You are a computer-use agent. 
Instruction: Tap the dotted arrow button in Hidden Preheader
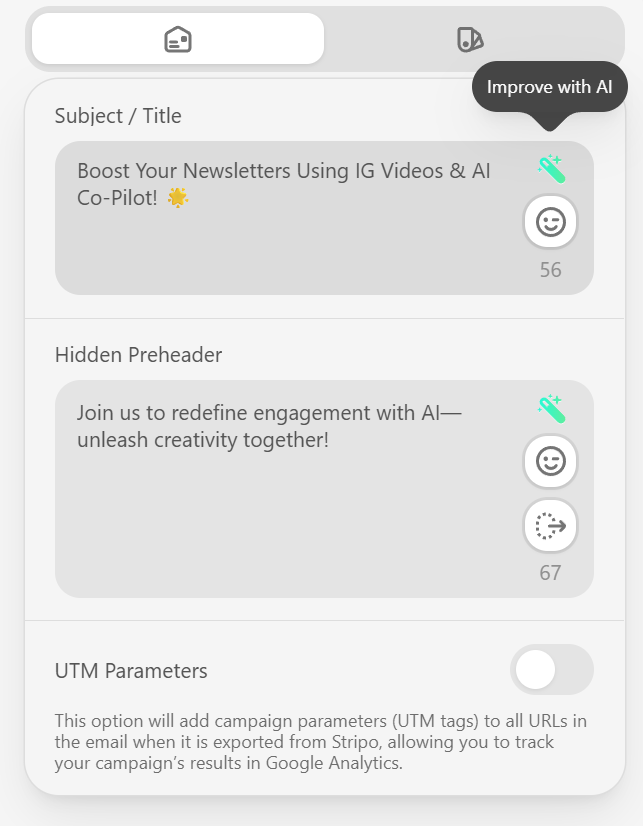pyautogui.click(x=550, y=526)
